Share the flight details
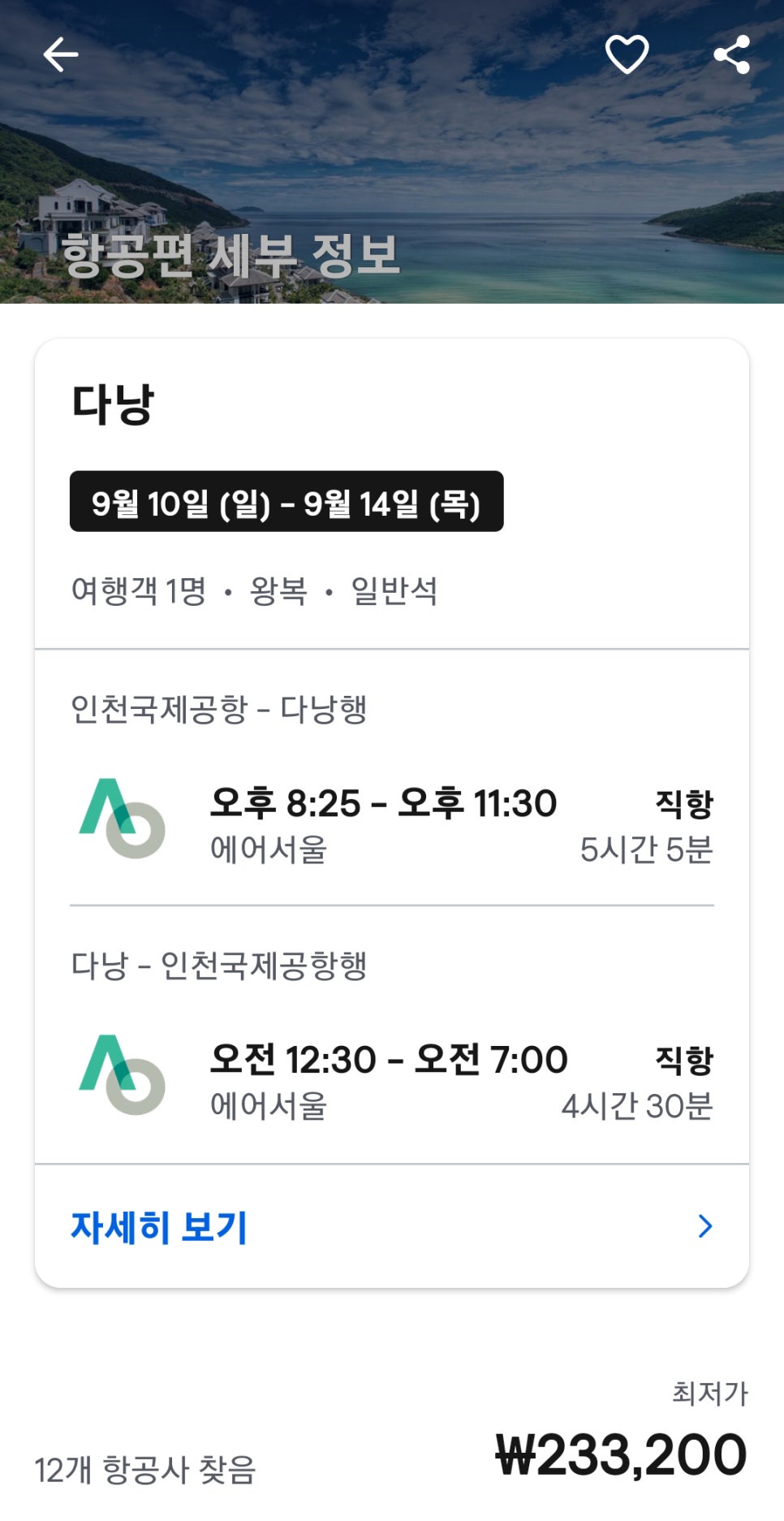Image resolution: width=784 pixels, height=1521 pixels. point(731,54)
